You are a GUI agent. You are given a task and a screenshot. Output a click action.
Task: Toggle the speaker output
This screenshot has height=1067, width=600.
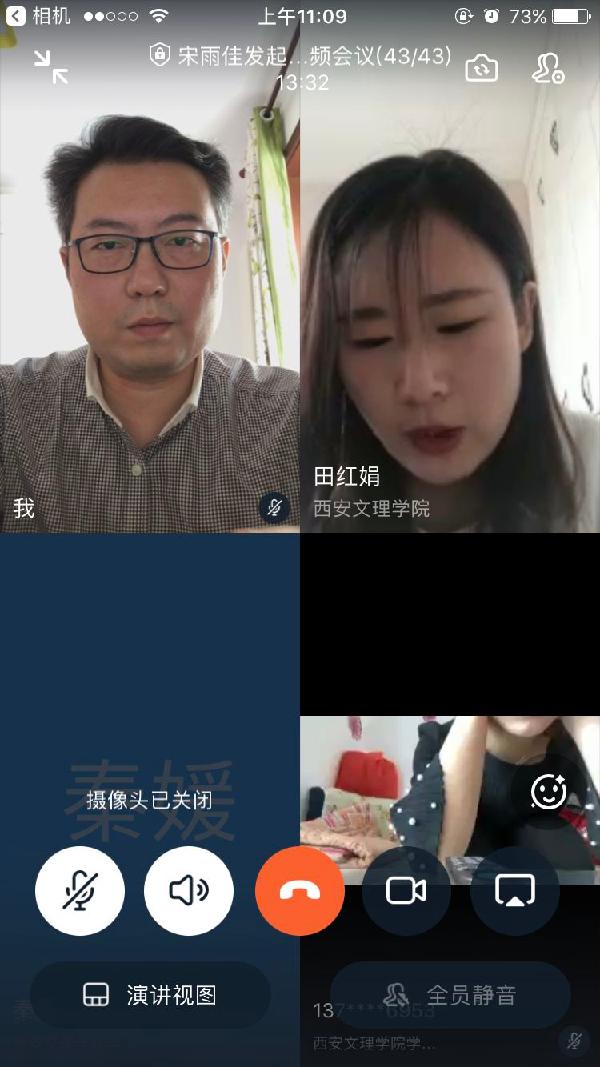189,891
